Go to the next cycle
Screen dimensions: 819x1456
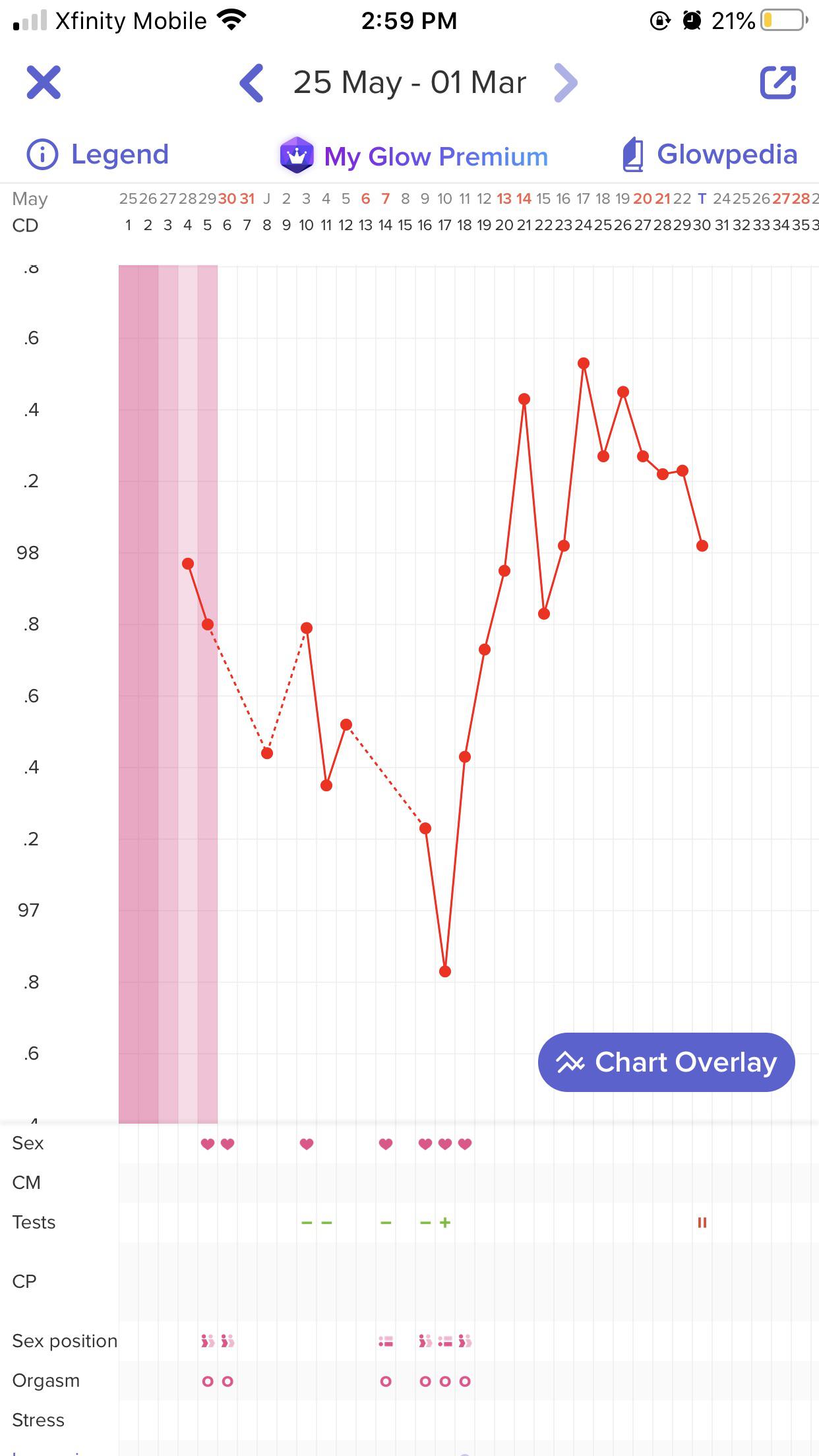click(x=566, y=82)
